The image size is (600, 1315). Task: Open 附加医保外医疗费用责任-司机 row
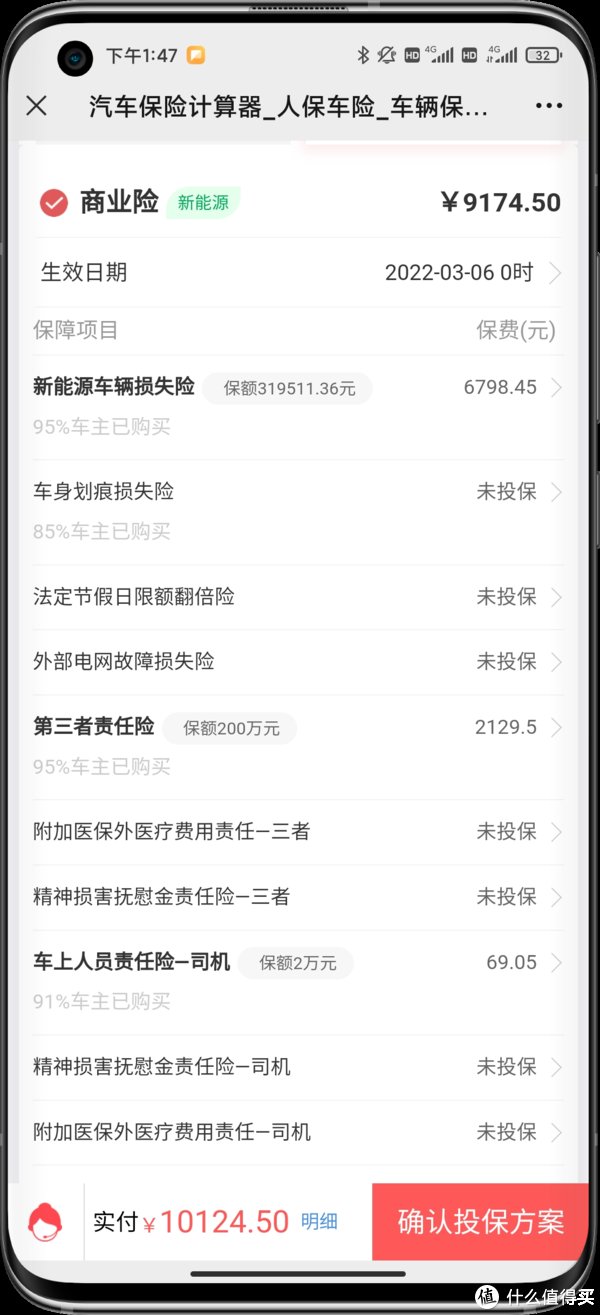tap(299, 1132)
